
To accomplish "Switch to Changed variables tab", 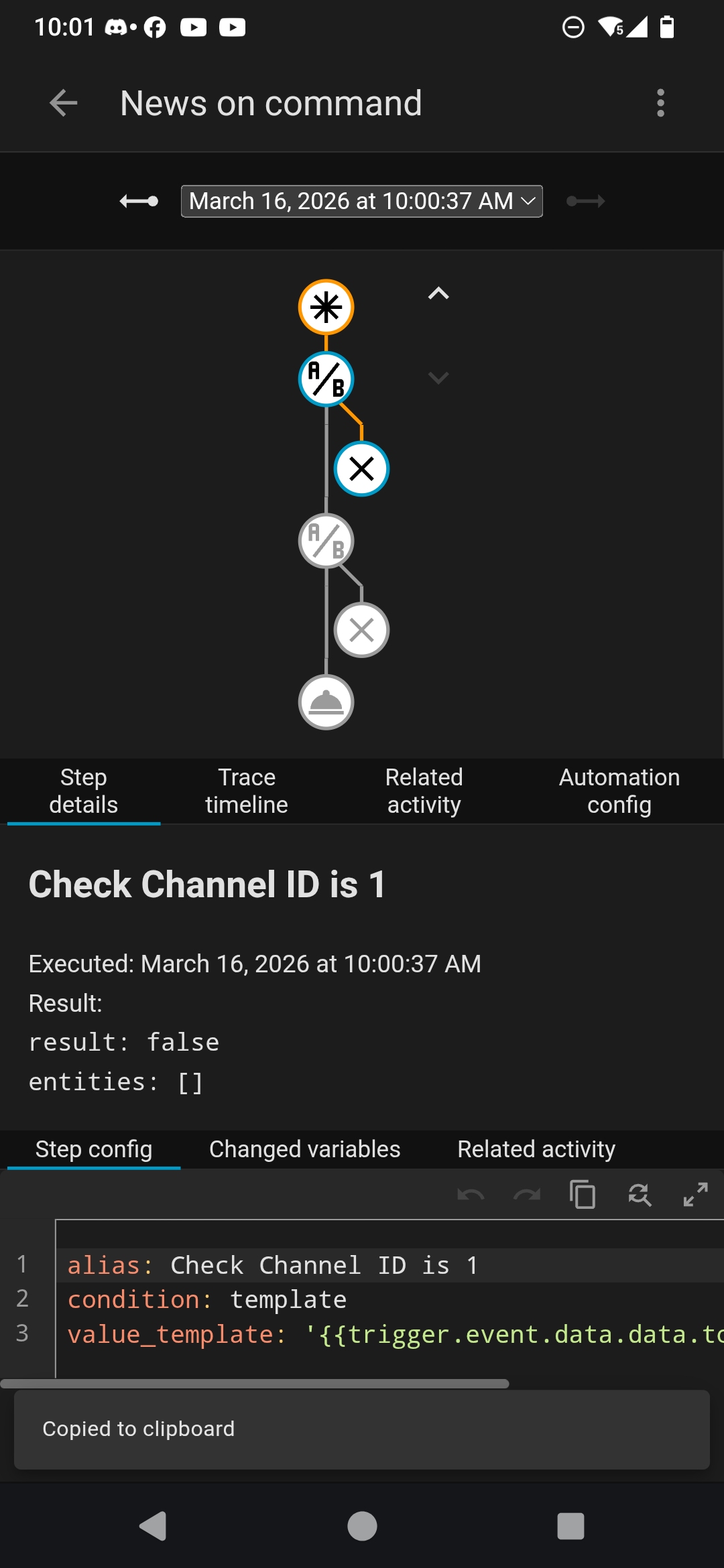I will 305,1149.
